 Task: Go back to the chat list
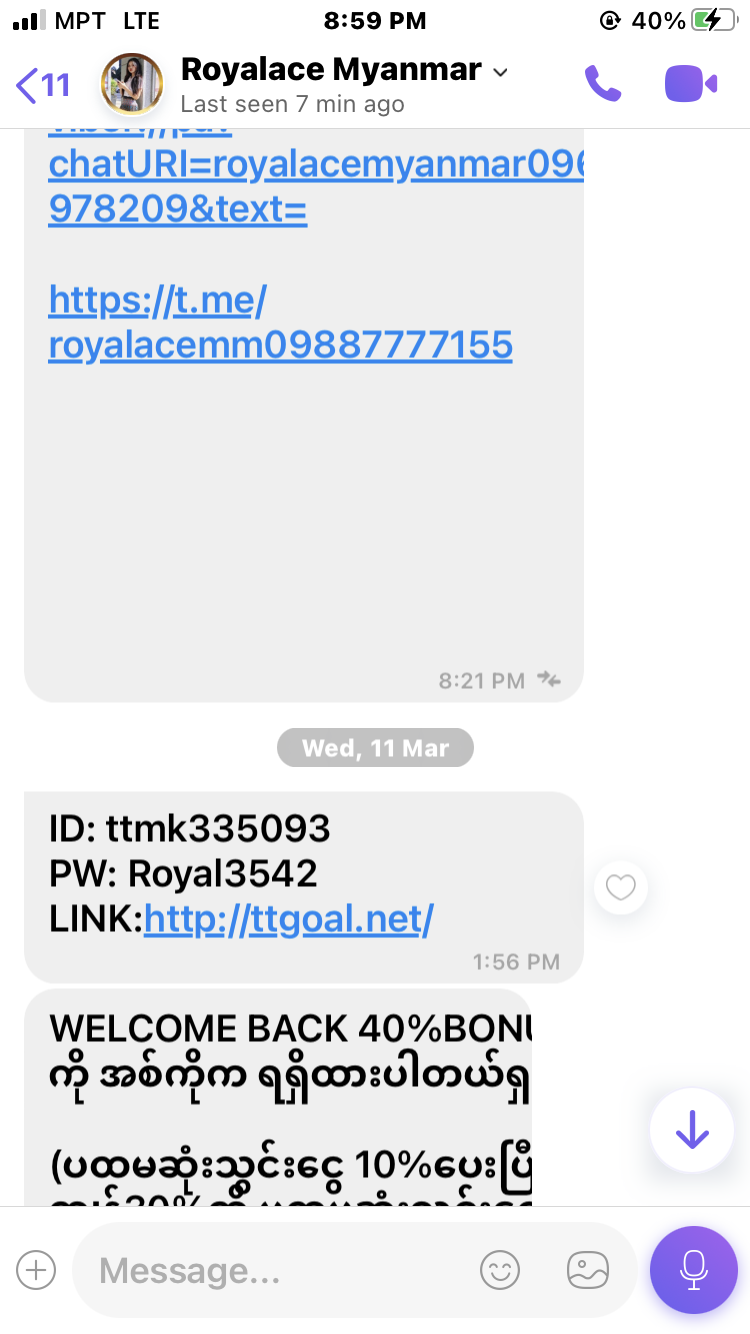(x=42, y=85)
